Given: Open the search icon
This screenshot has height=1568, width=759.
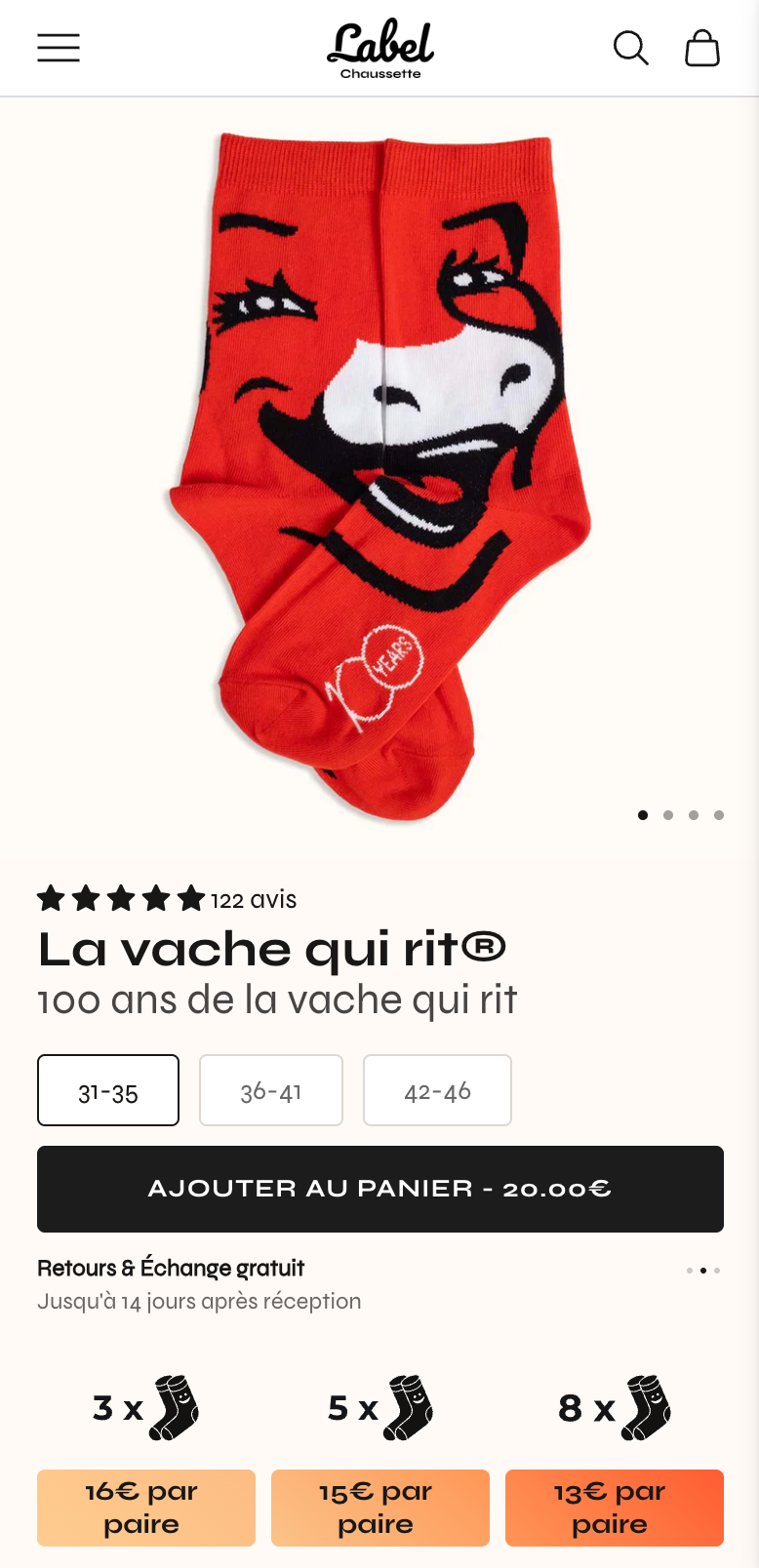Looking at the screenshot, I should point(630,48).
